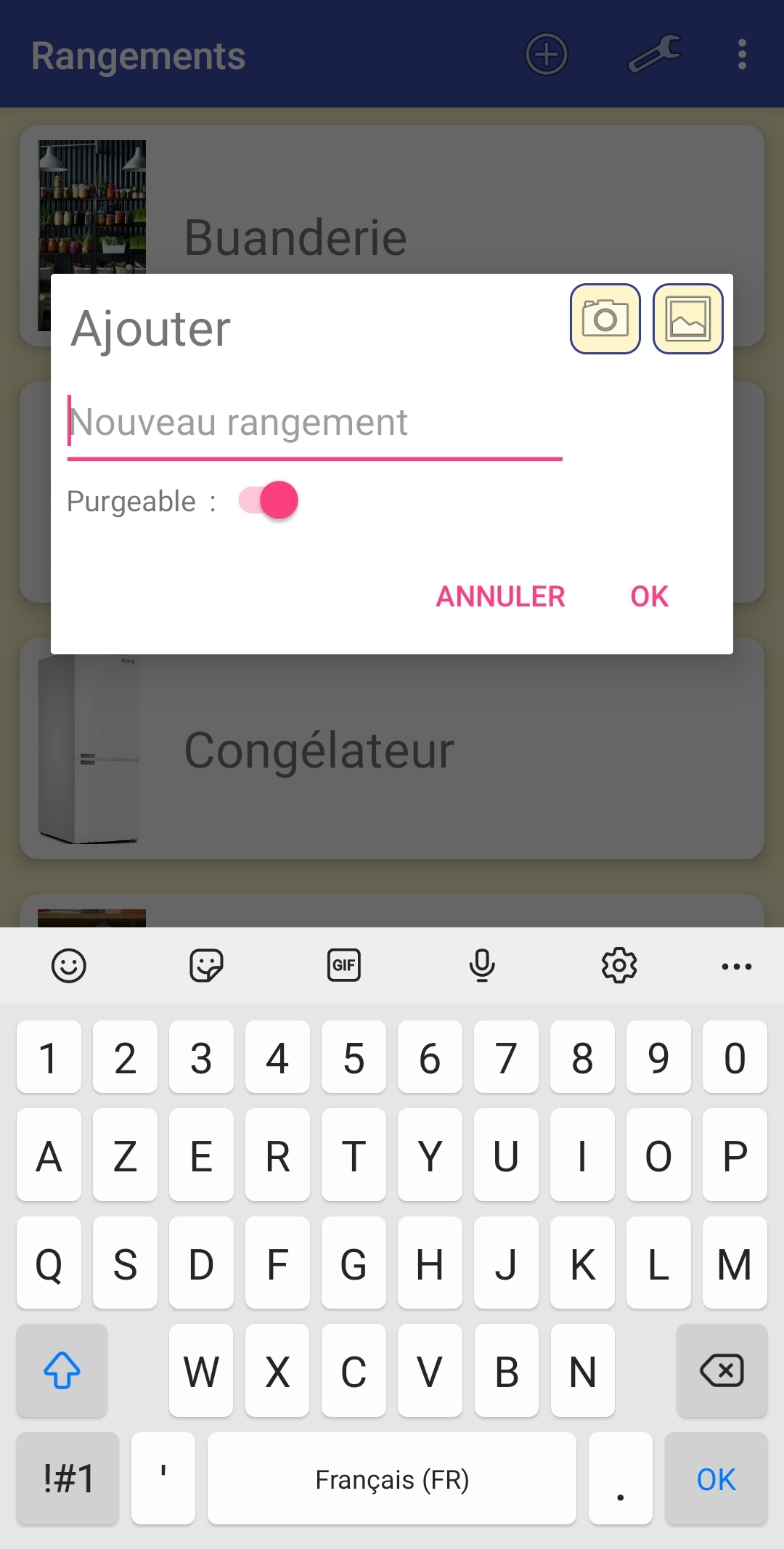The width and height of the screenshot is (784, 1549).
Task: Open the keyboard emoji picker
Action: (69, 966)
